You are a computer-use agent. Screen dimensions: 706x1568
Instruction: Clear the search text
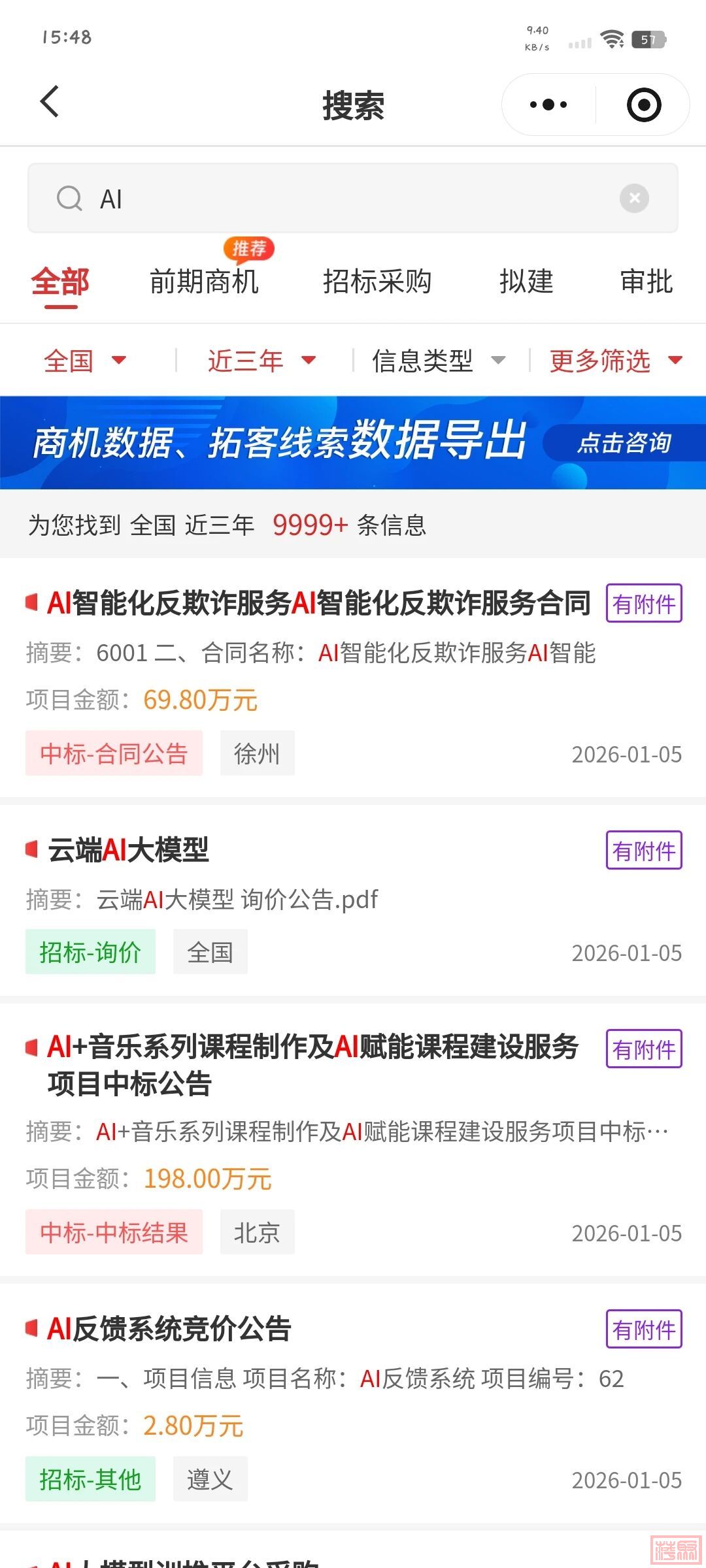634,198
